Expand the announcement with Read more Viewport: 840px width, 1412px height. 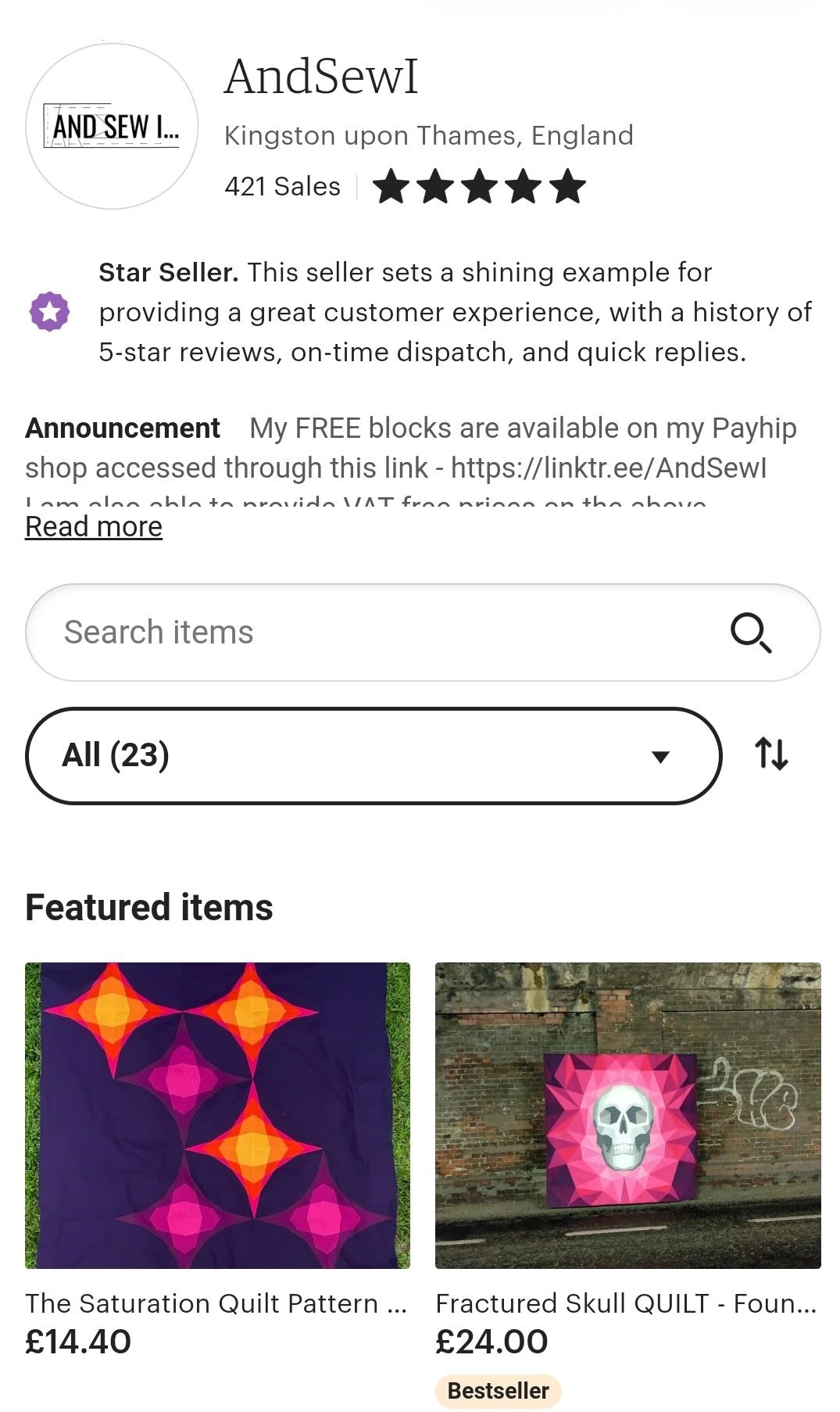point(94,527)
